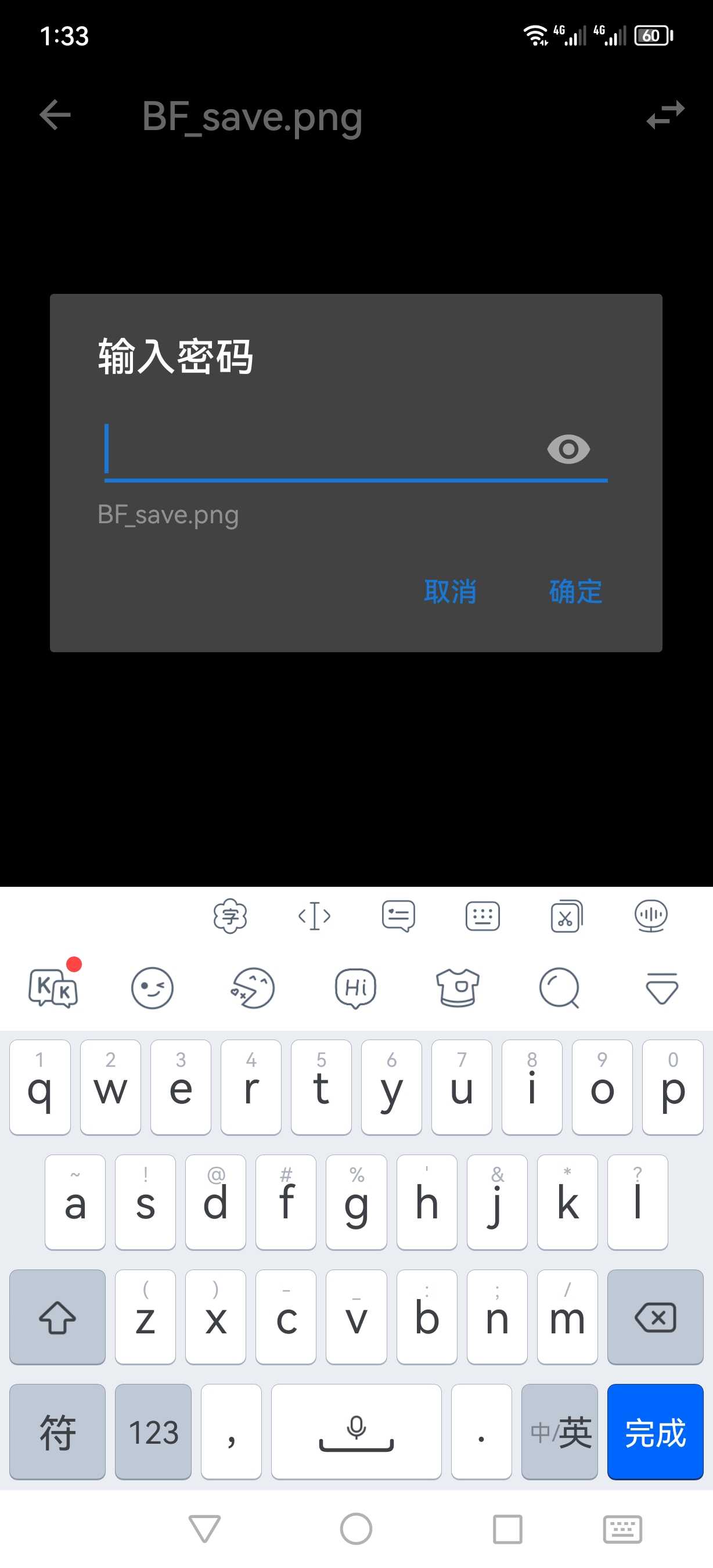713x1568 pixels.
Task: Tap the swap arrows icon in the header
Action: pyautogui.click(x=665, y=115)
